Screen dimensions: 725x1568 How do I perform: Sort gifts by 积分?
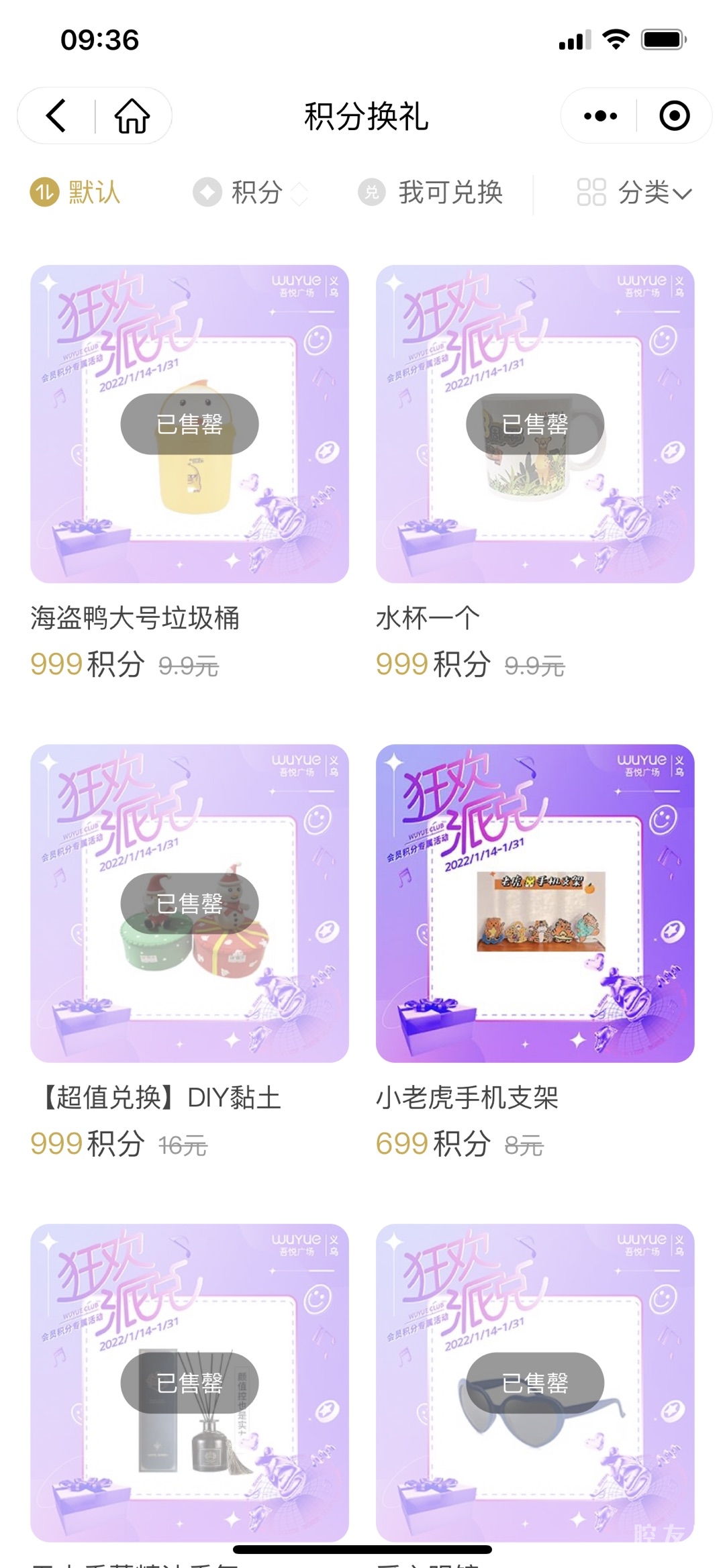pyautogui.click(x=250, y=193)
